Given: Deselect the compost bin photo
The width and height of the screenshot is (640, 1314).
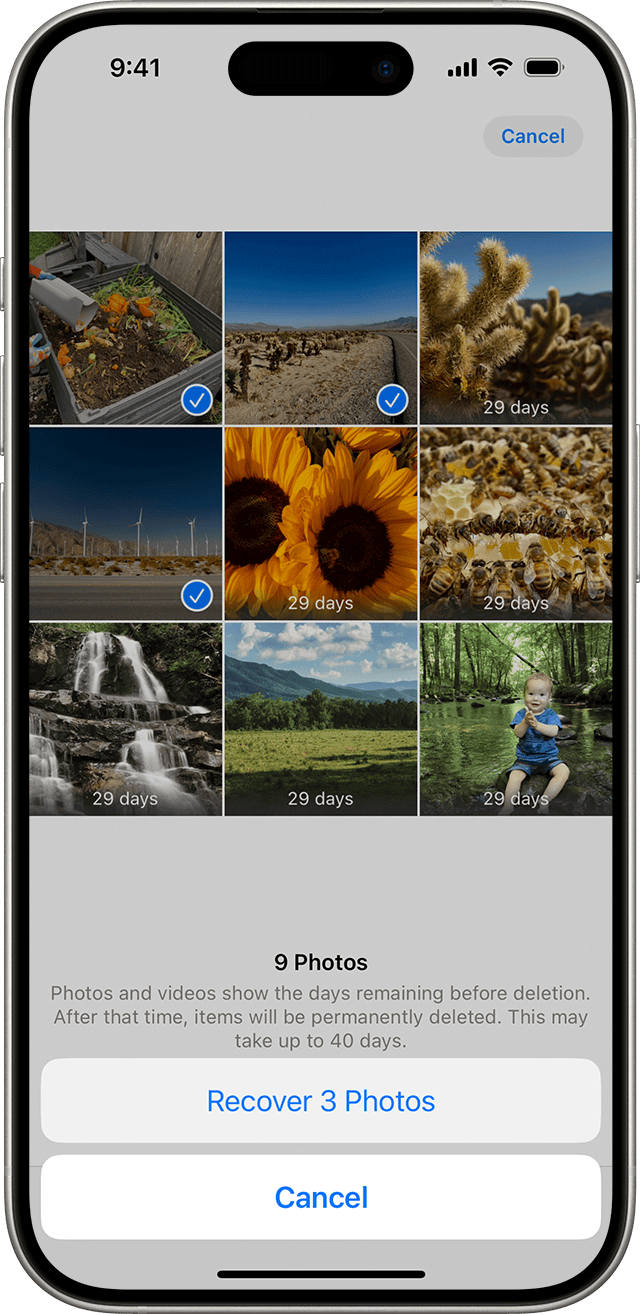Looking at the screenshot, I should coord(125,328).
